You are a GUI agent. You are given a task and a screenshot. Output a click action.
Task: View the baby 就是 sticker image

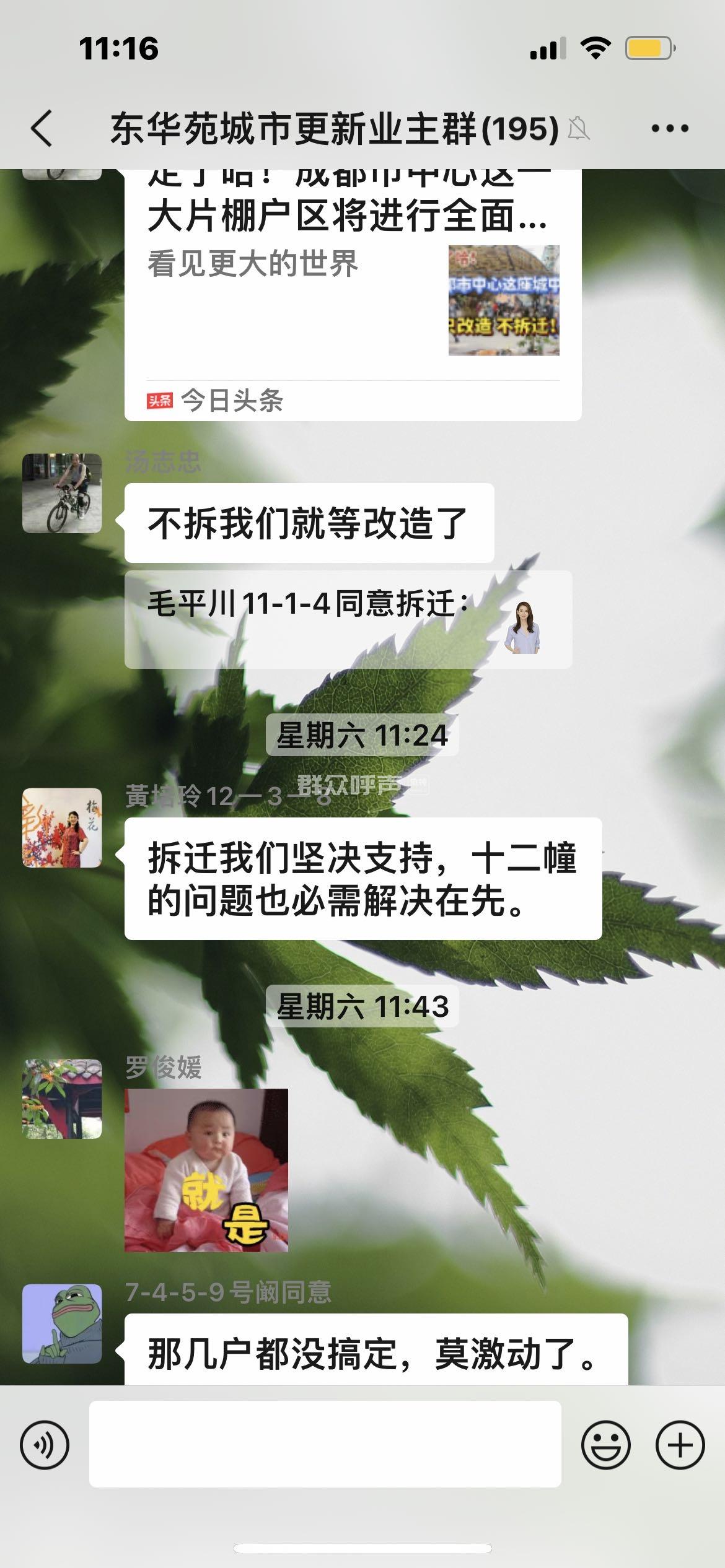point(206,1170)
